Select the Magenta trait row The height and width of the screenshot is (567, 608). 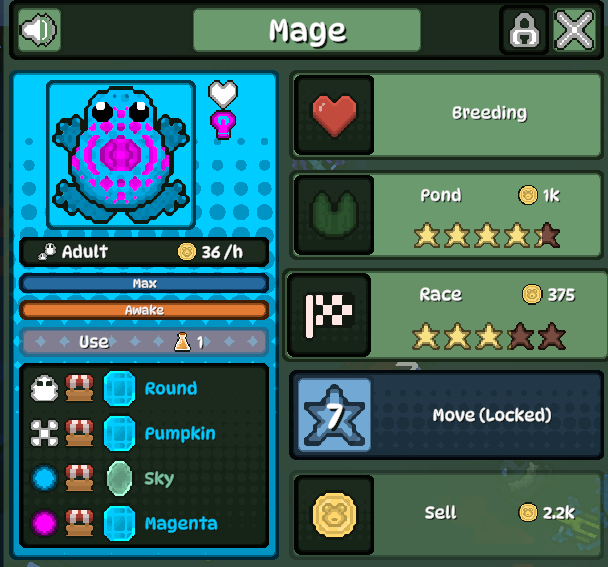pyautogui.click(x=143, y=523)
